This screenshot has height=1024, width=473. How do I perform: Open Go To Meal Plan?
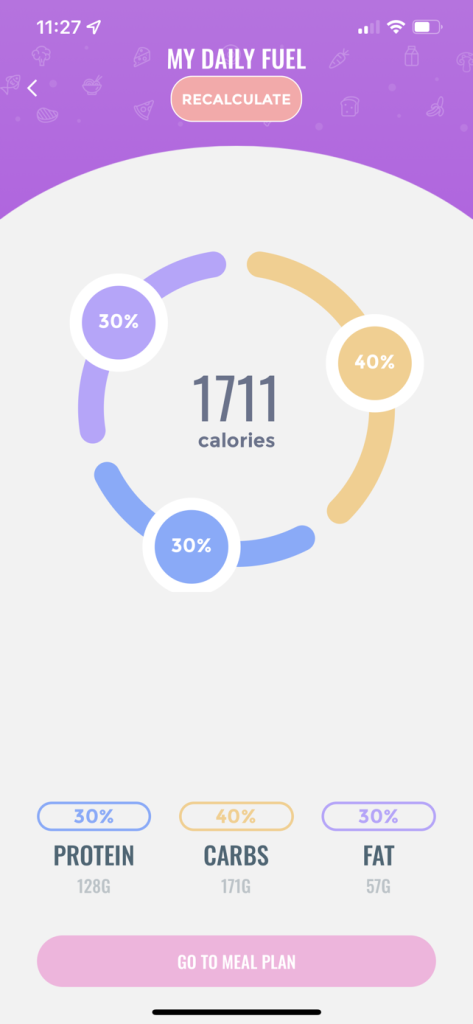(x=236, y=961)
